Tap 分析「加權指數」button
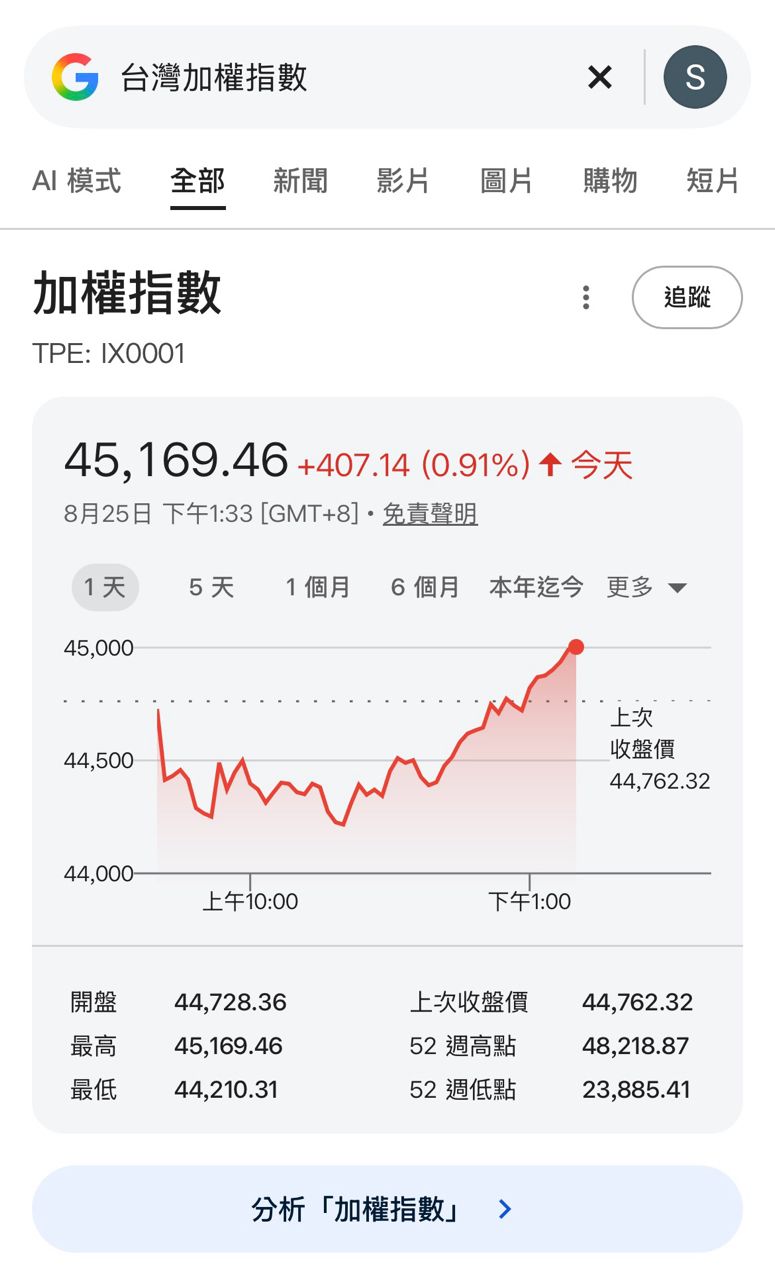This screenshot has width=775, height=1280. click(x=387, y=1209)
